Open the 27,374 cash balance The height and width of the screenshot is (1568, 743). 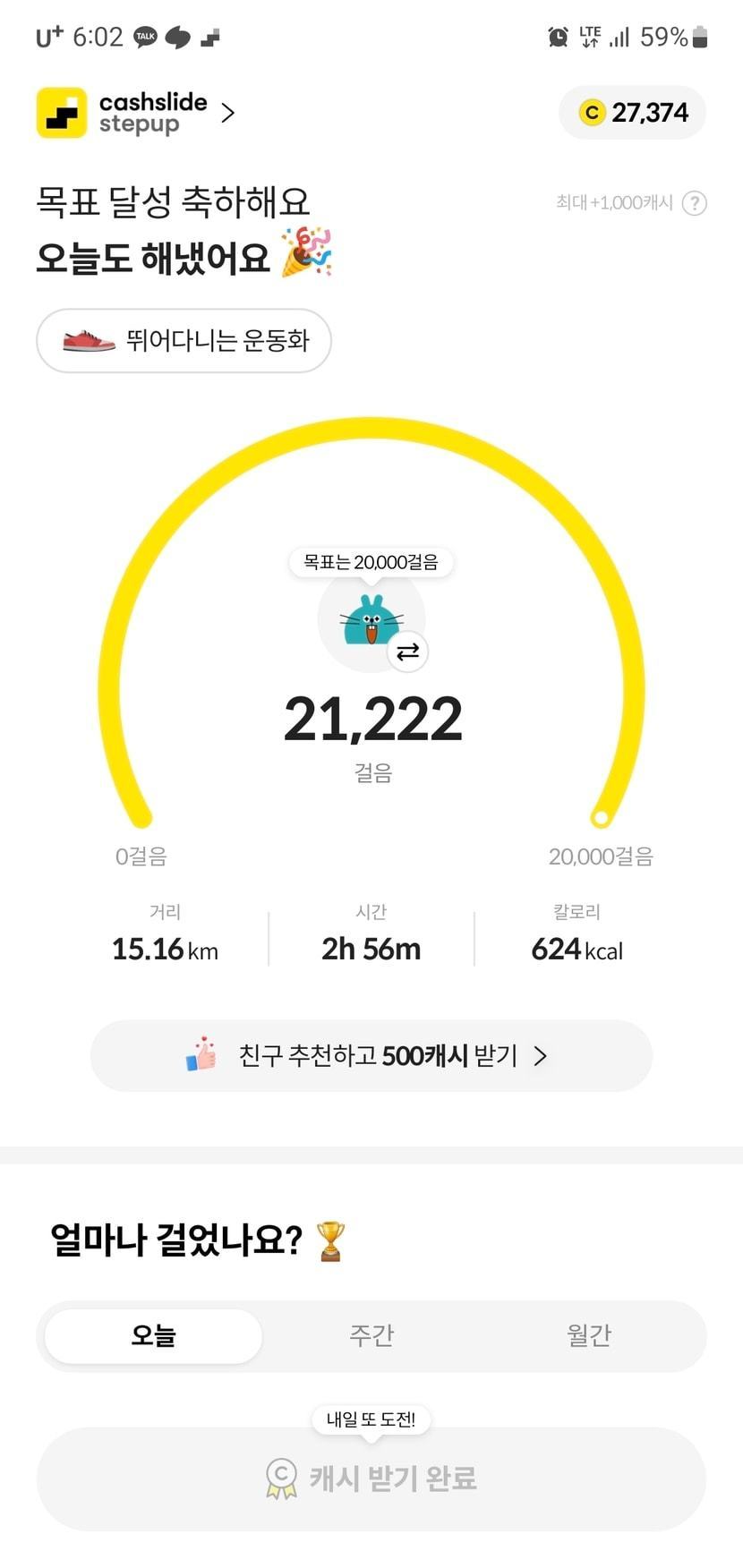coord(633,113)
